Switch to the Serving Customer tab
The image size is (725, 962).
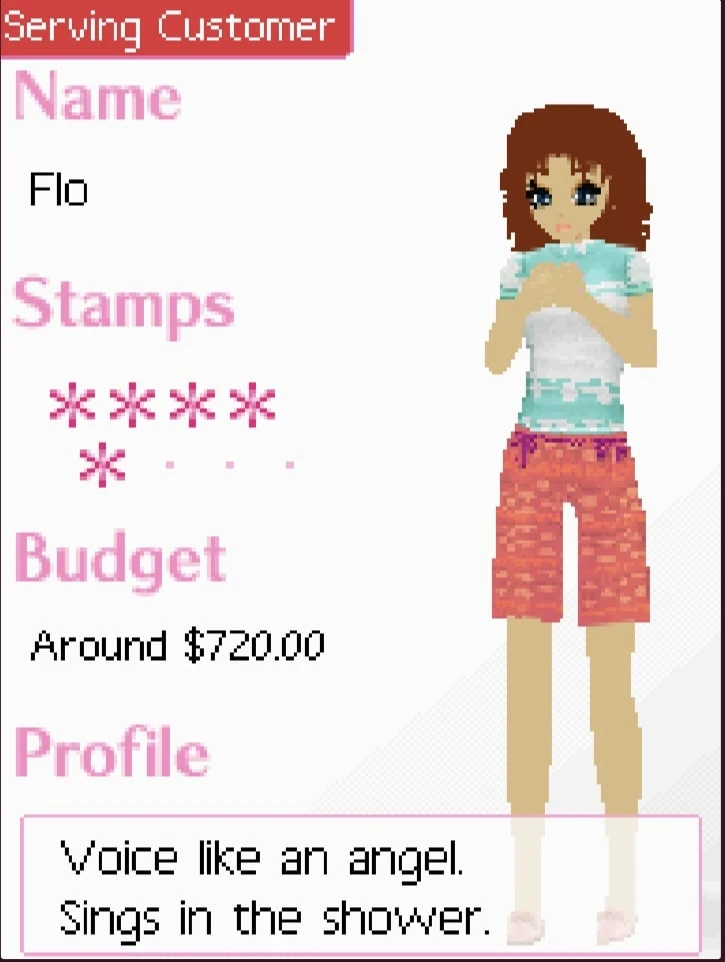(x=170, y=27)
